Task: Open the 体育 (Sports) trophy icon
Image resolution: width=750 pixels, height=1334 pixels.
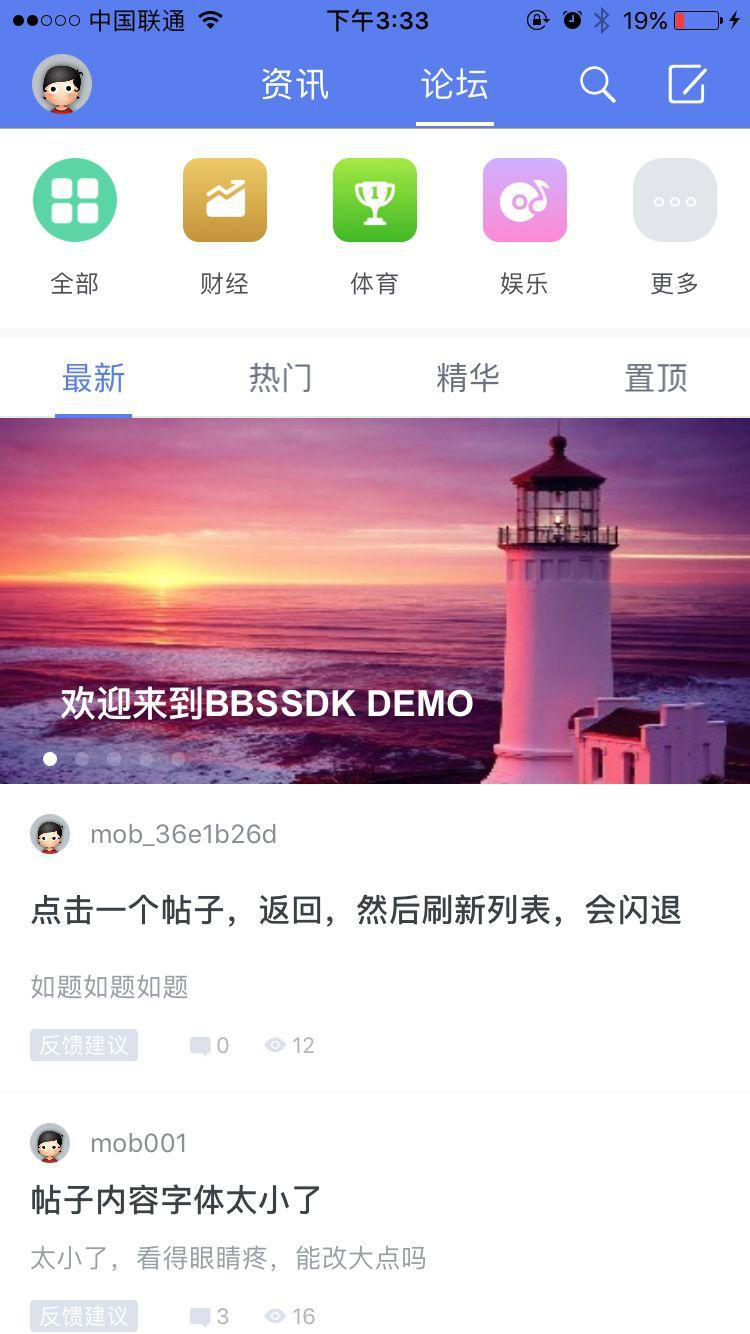Action: click(x=374, y=199)
